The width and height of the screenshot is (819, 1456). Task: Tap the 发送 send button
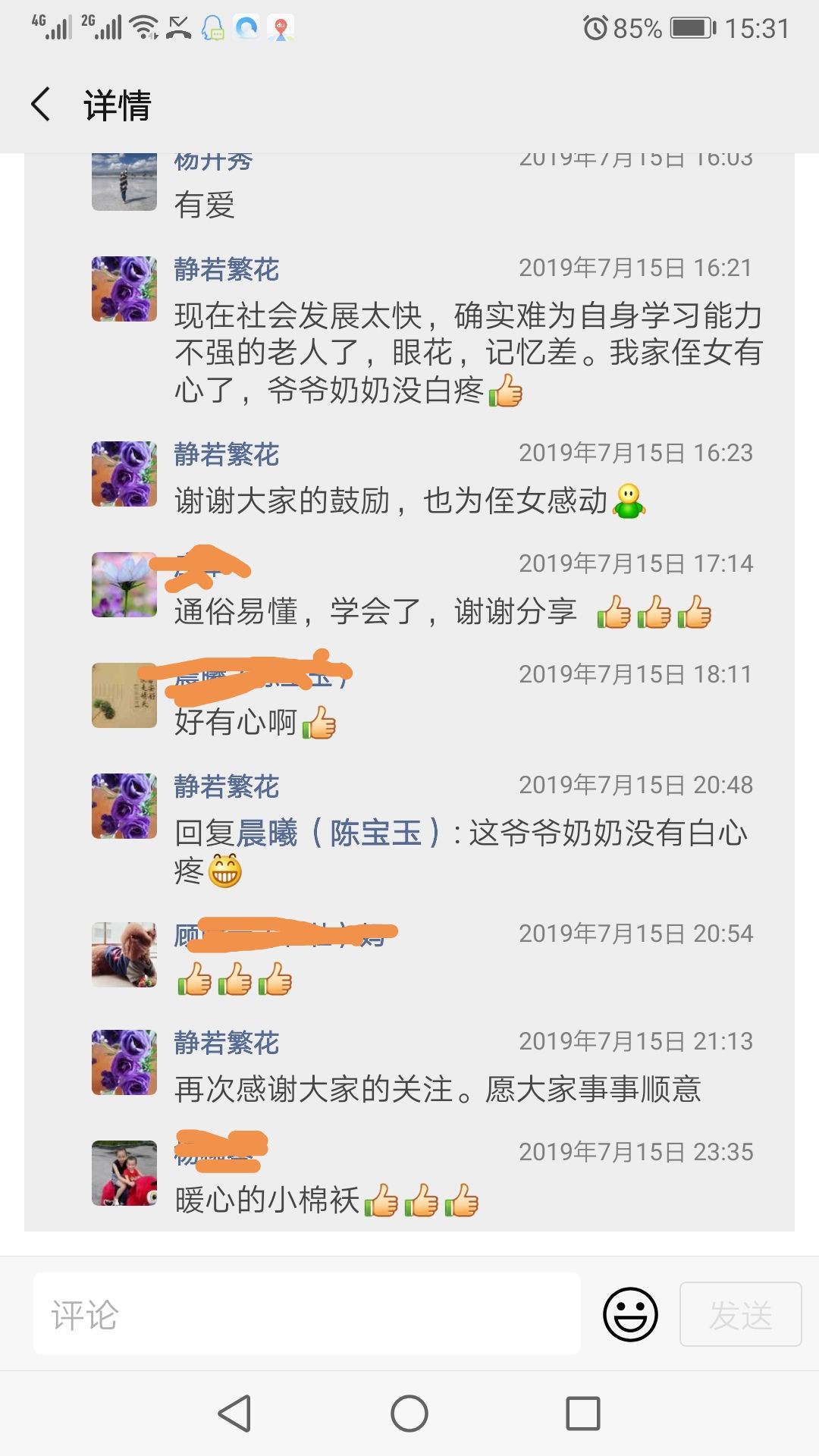pos(740,1314)
